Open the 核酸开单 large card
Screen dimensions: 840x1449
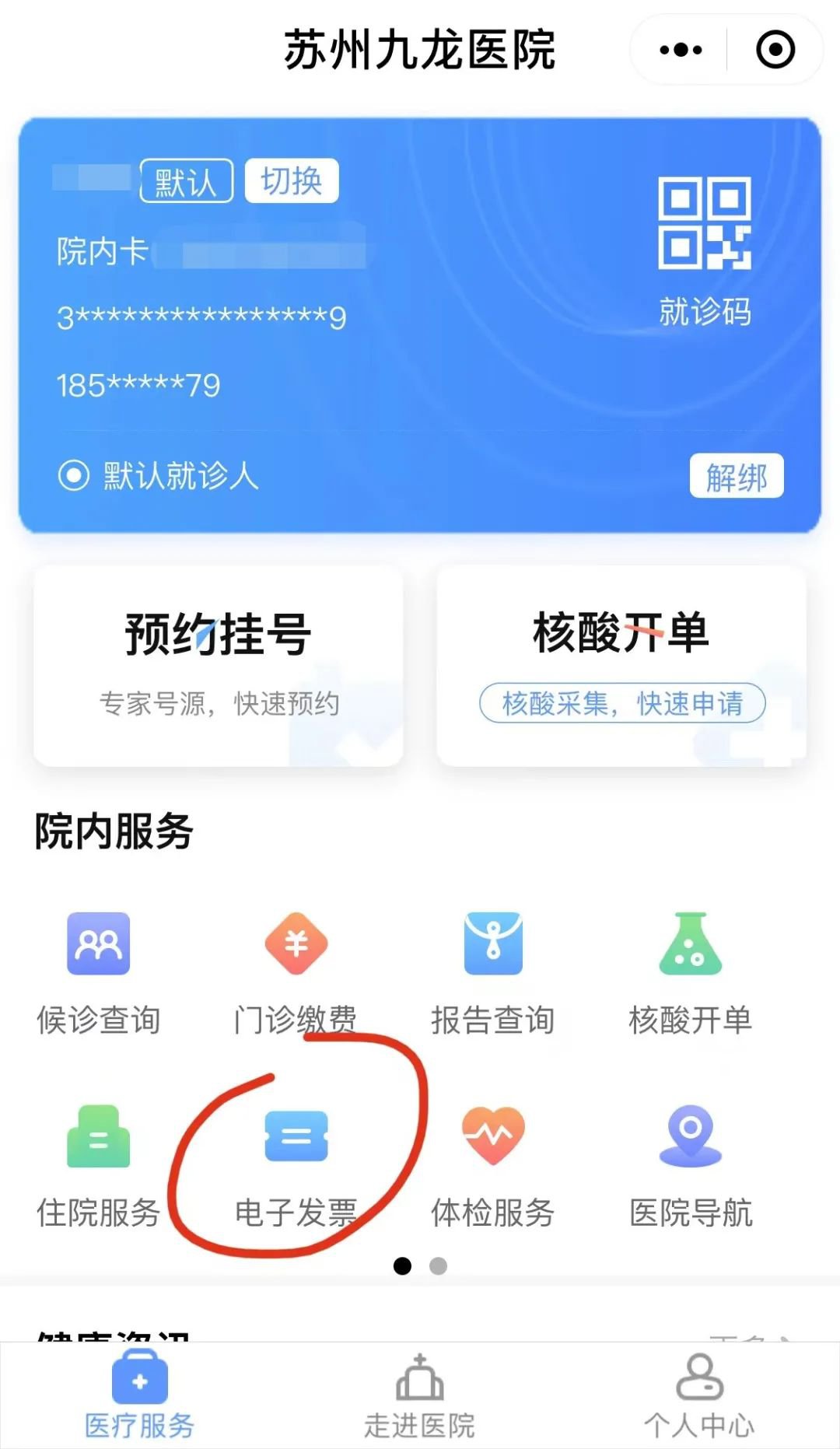(x=621, y=666)
